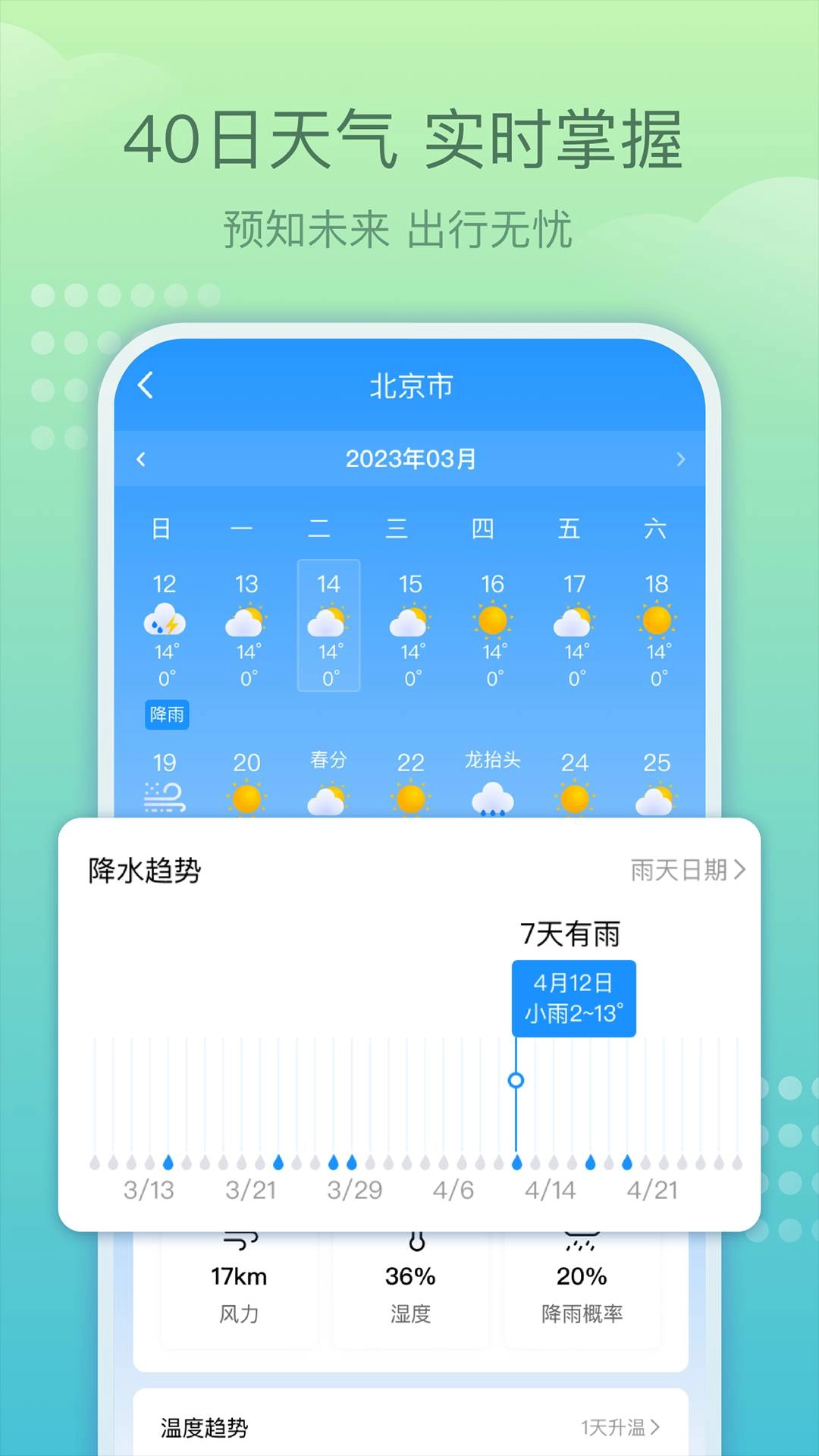
Task: Click the back arrow to leave 北京市 page
Action: tap(146, 385)
